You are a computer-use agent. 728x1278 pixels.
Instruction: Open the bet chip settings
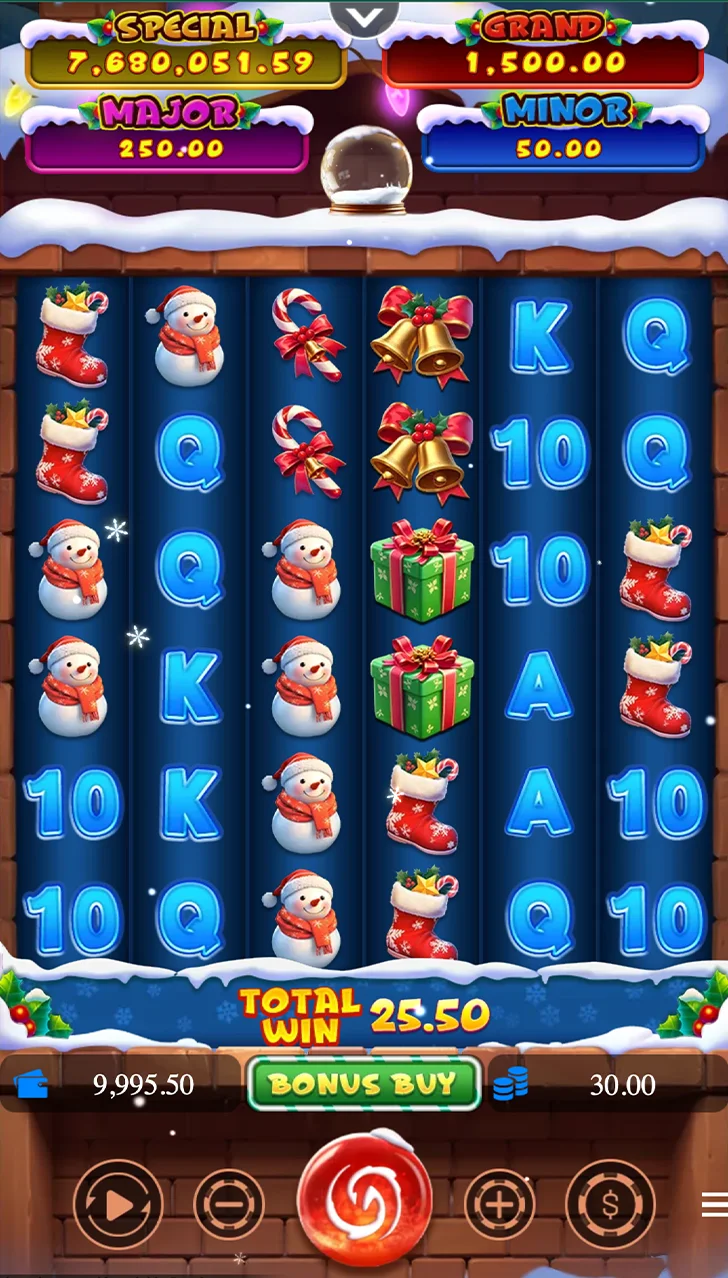[610, 1204]
